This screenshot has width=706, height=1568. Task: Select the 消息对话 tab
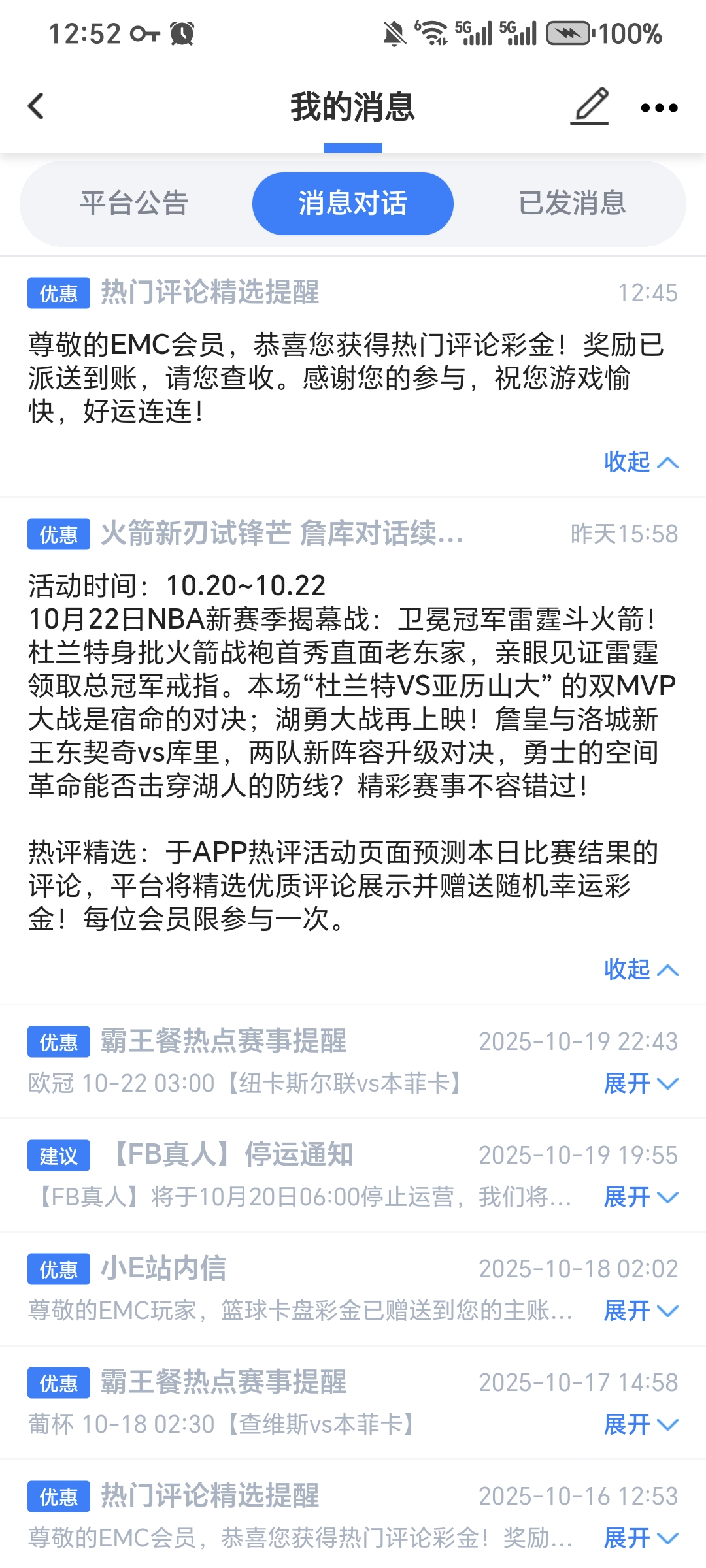coord(352,203)
